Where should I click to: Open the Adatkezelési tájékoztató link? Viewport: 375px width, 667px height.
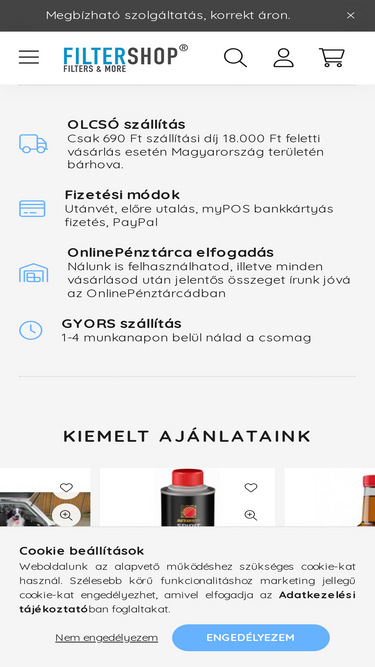tap(188, 602)
